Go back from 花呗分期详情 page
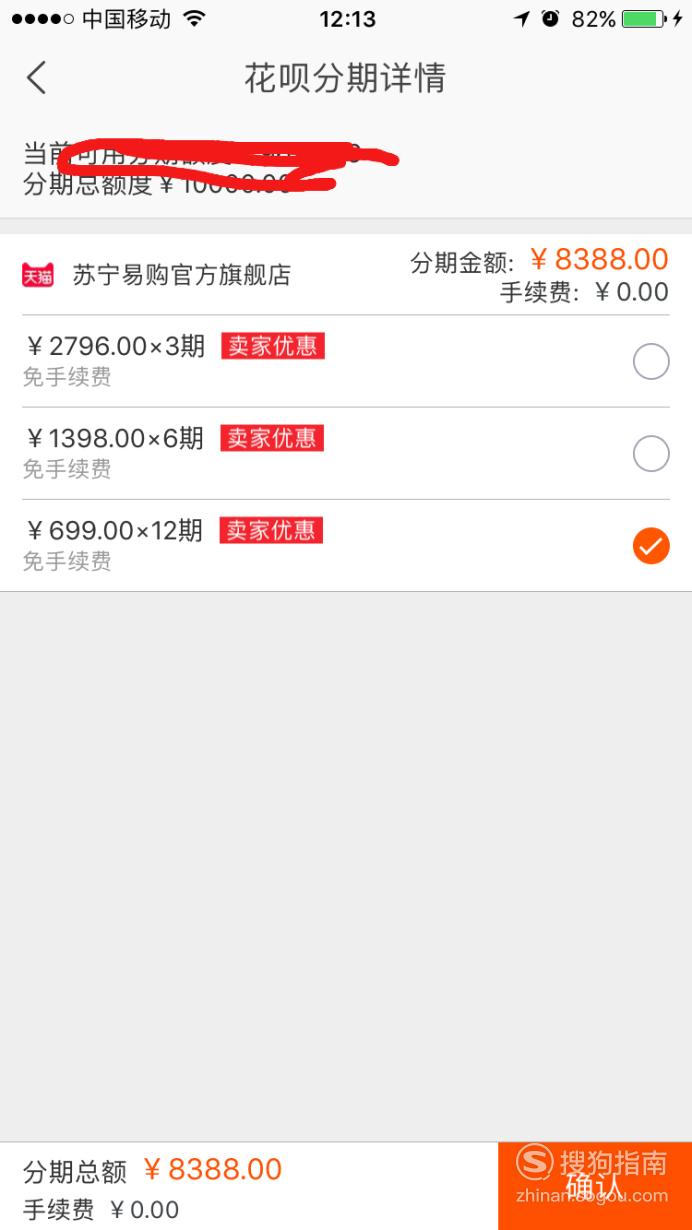Image resolution: width=692 pixels, height=1230 pixels. click(x=37, y=78)
